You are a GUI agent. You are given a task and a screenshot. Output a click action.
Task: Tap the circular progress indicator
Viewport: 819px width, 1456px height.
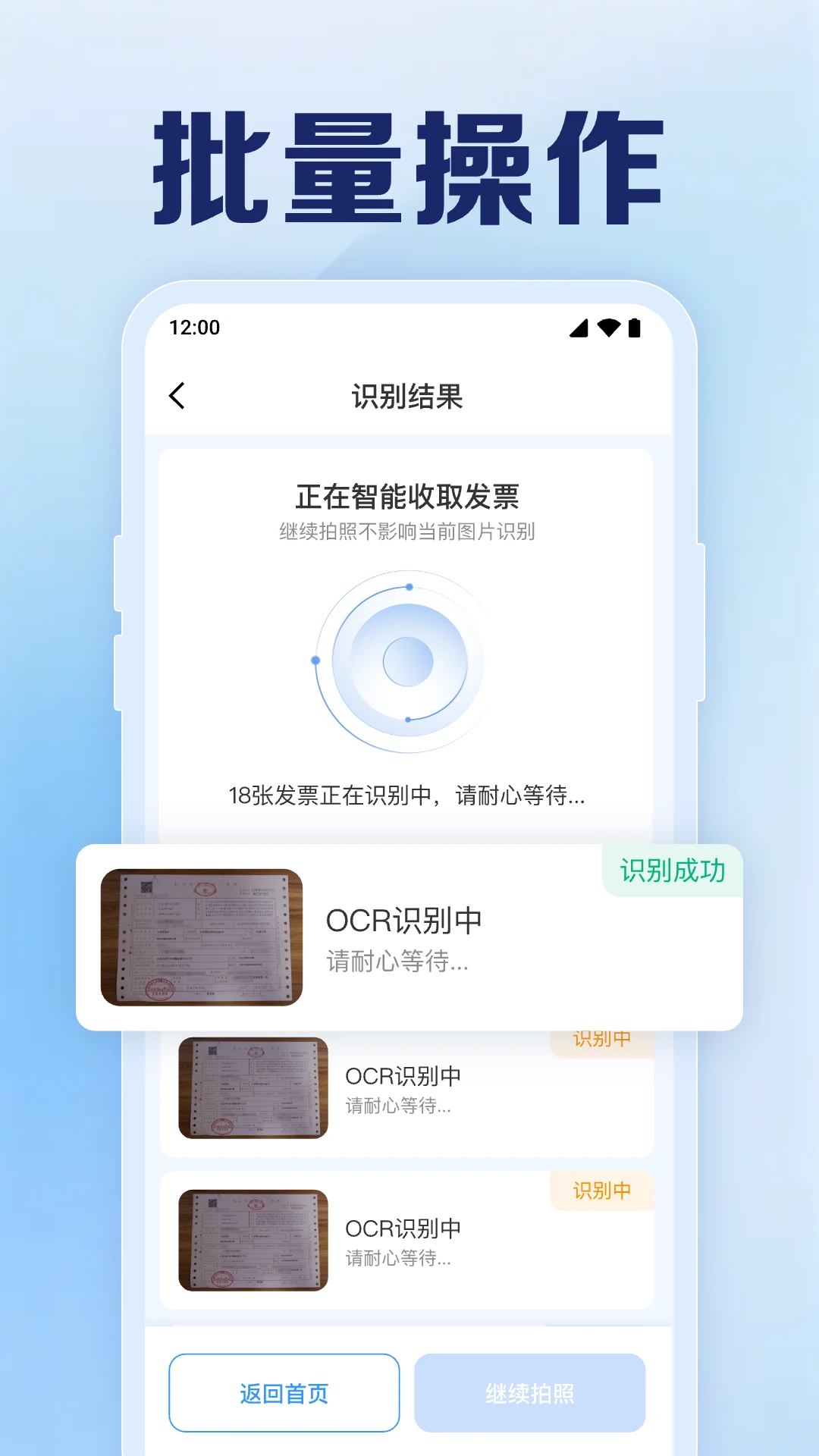point(407,658)
